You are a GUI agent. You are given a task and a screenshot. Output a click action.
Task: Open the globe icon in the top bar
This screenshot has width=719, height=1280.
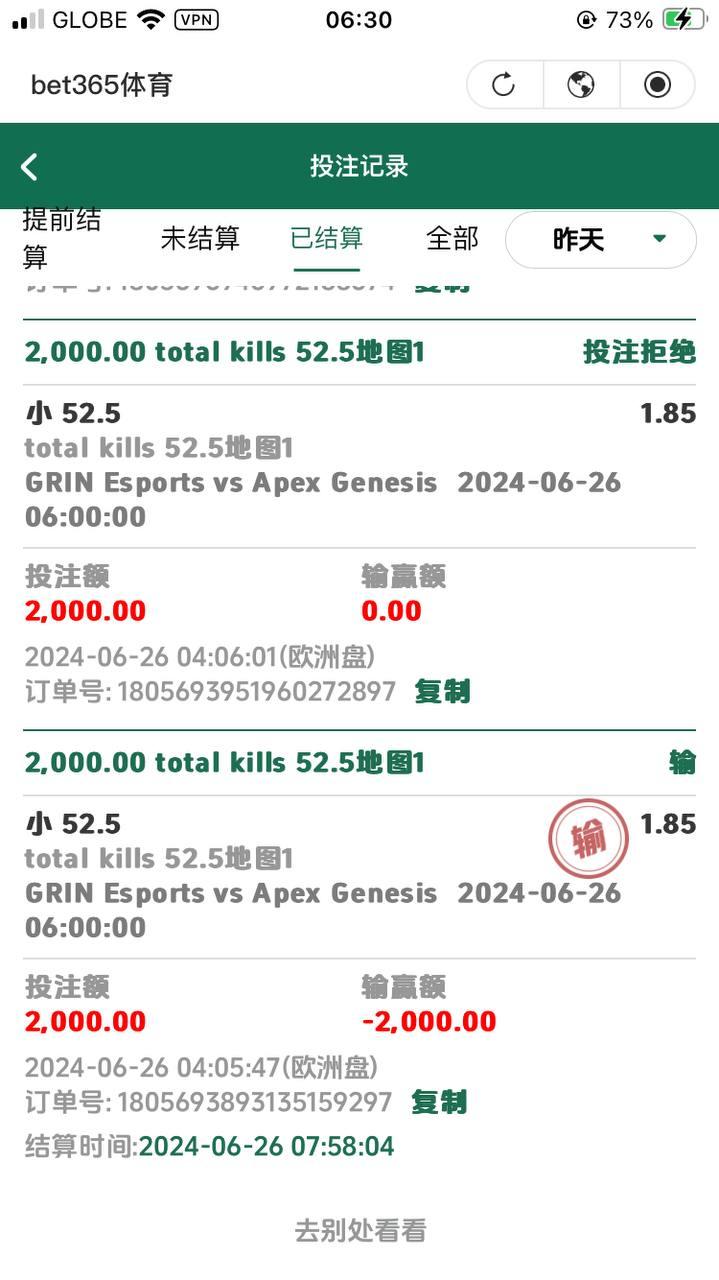pyautogui.click(x=581, y=85)
